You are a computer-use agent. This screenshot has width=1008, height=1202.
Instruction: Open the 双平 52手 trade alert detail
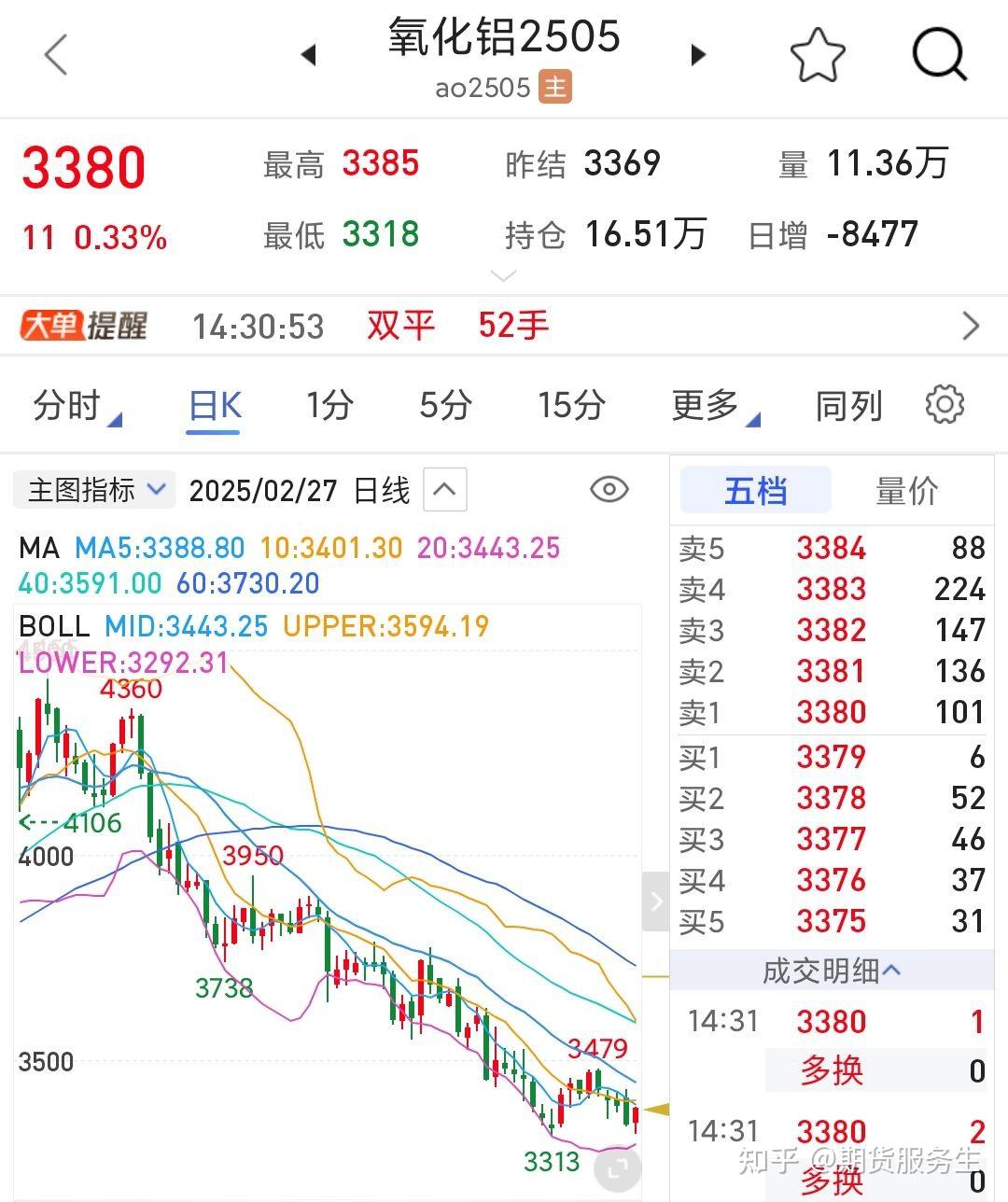(x=457, y=326)
